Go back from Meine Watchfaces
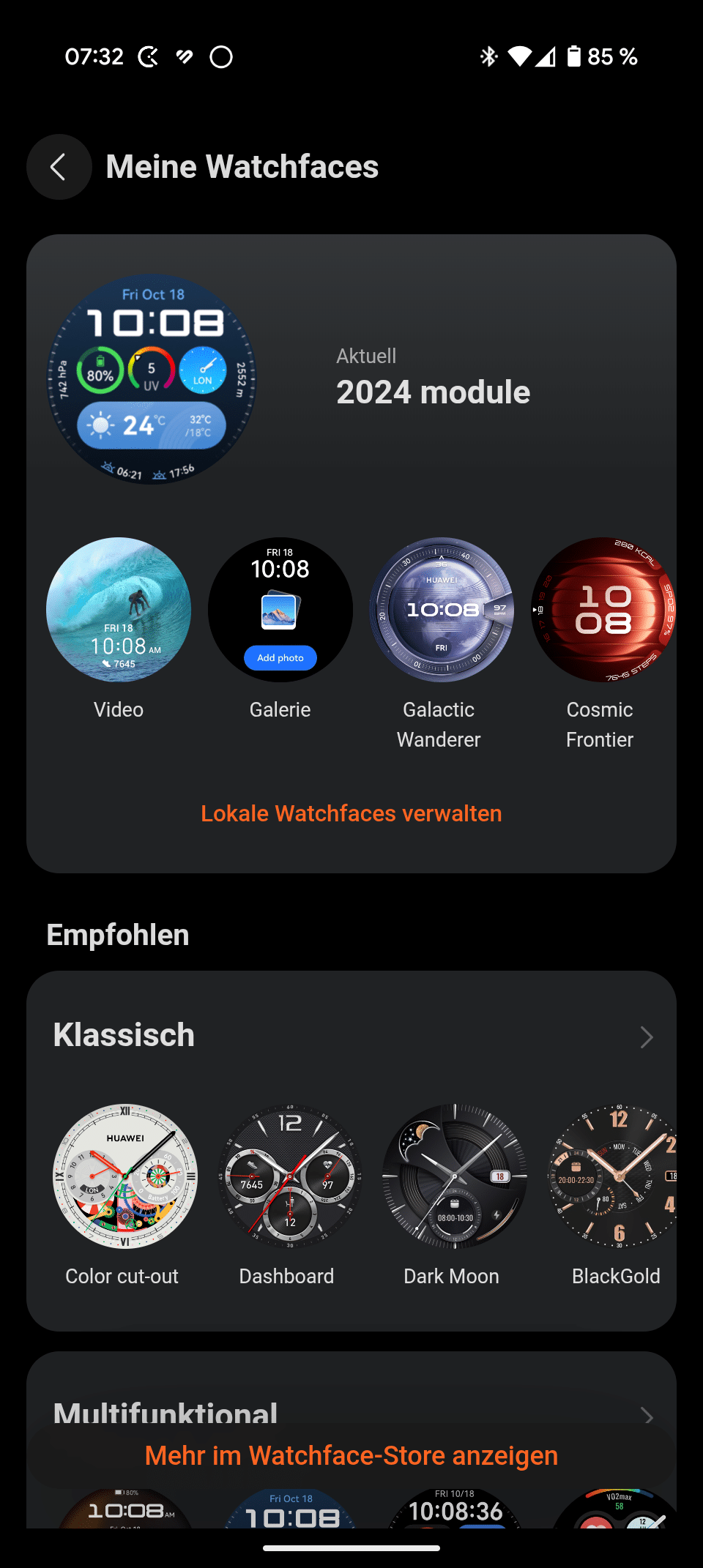703x1568 pixels. coord(59,167)
